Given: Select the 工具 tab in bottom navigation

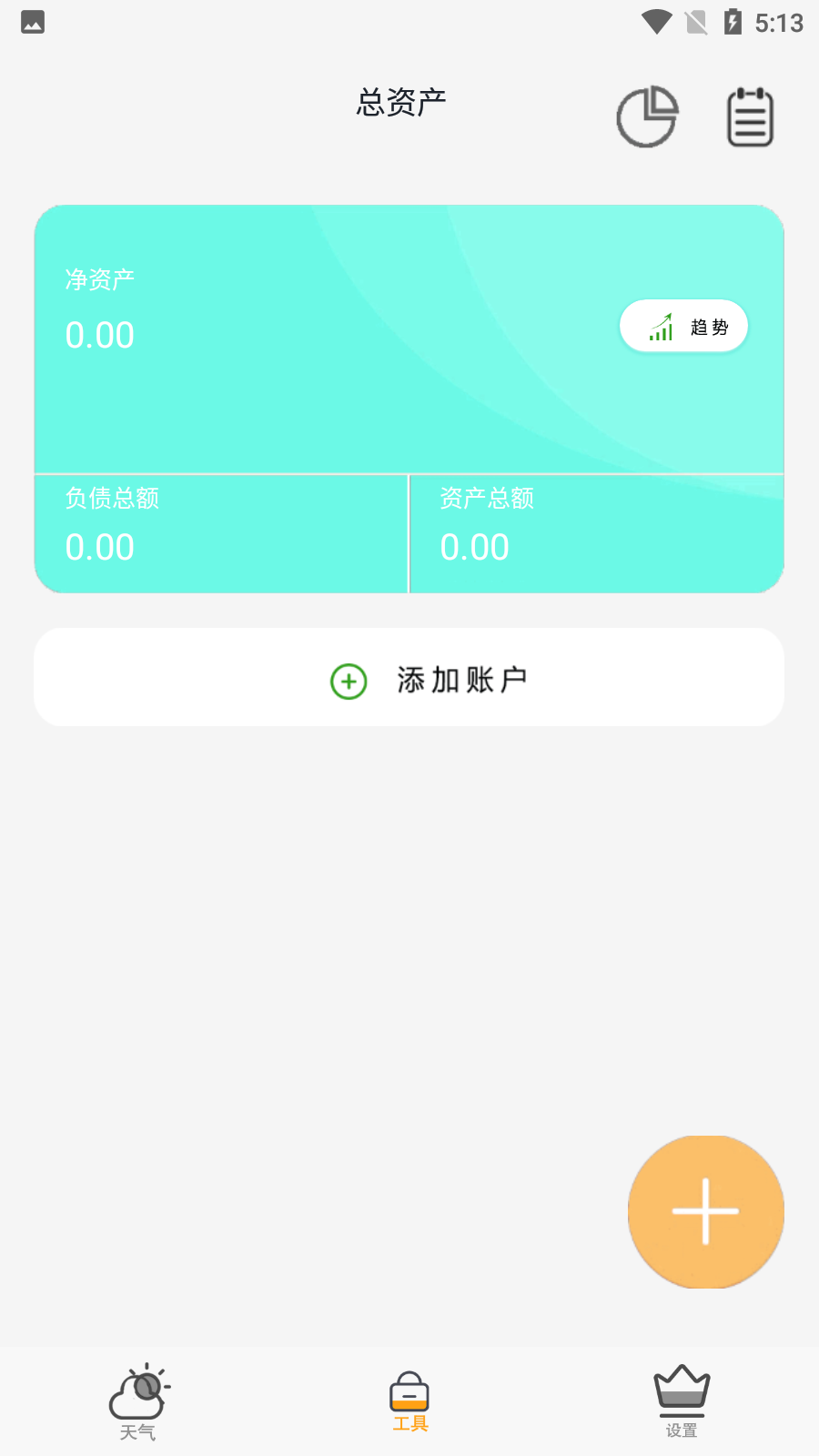Looking at the screenshot, I should point(409,1401).
